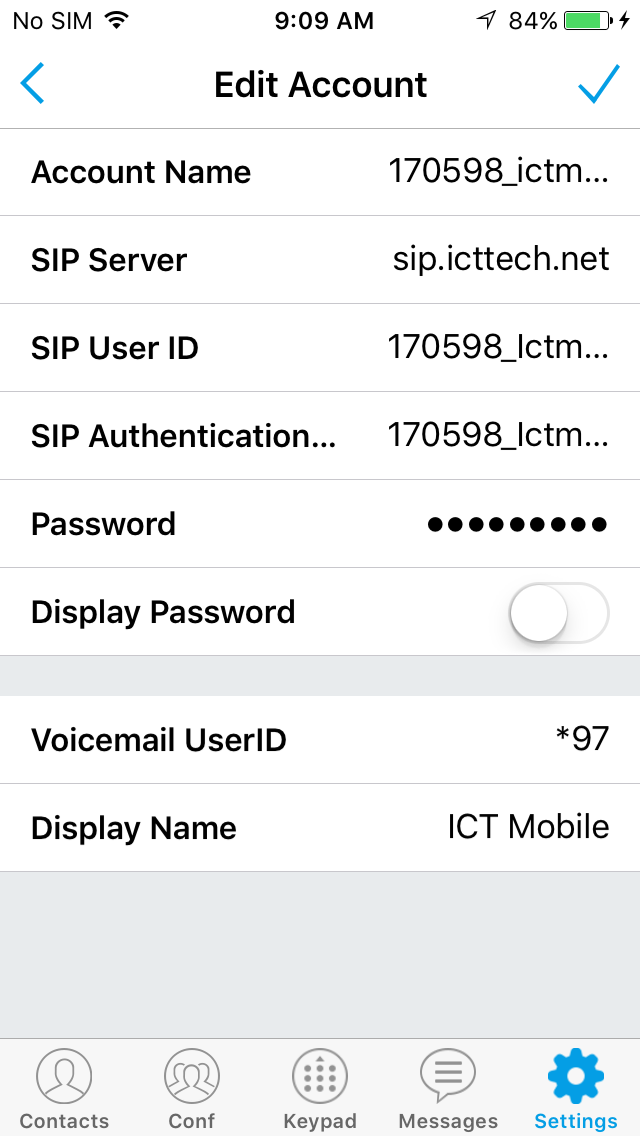
Task: Tap the Password field
Action: tap(320, 524)
